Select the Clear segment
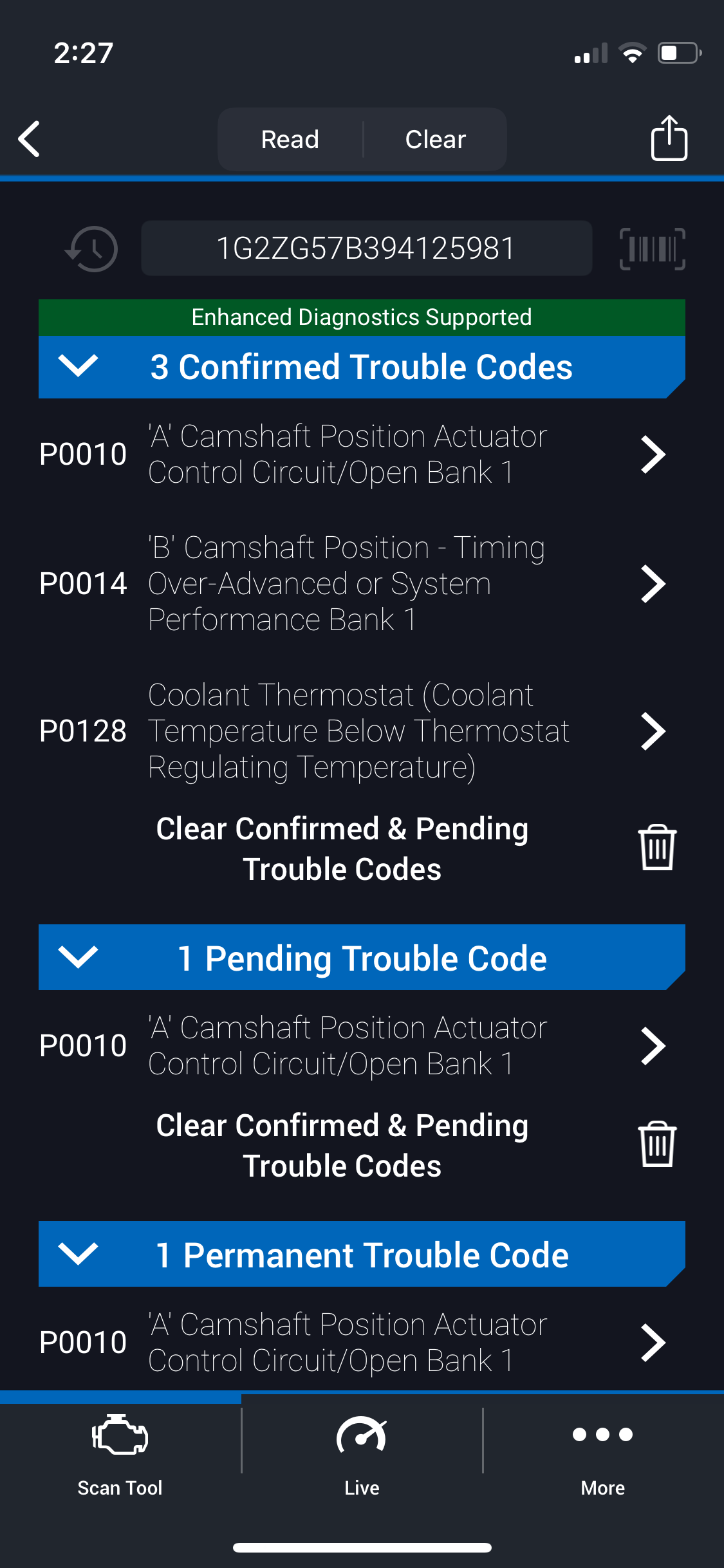Viewport: 724px width, 1568px height. click(436, 139)
